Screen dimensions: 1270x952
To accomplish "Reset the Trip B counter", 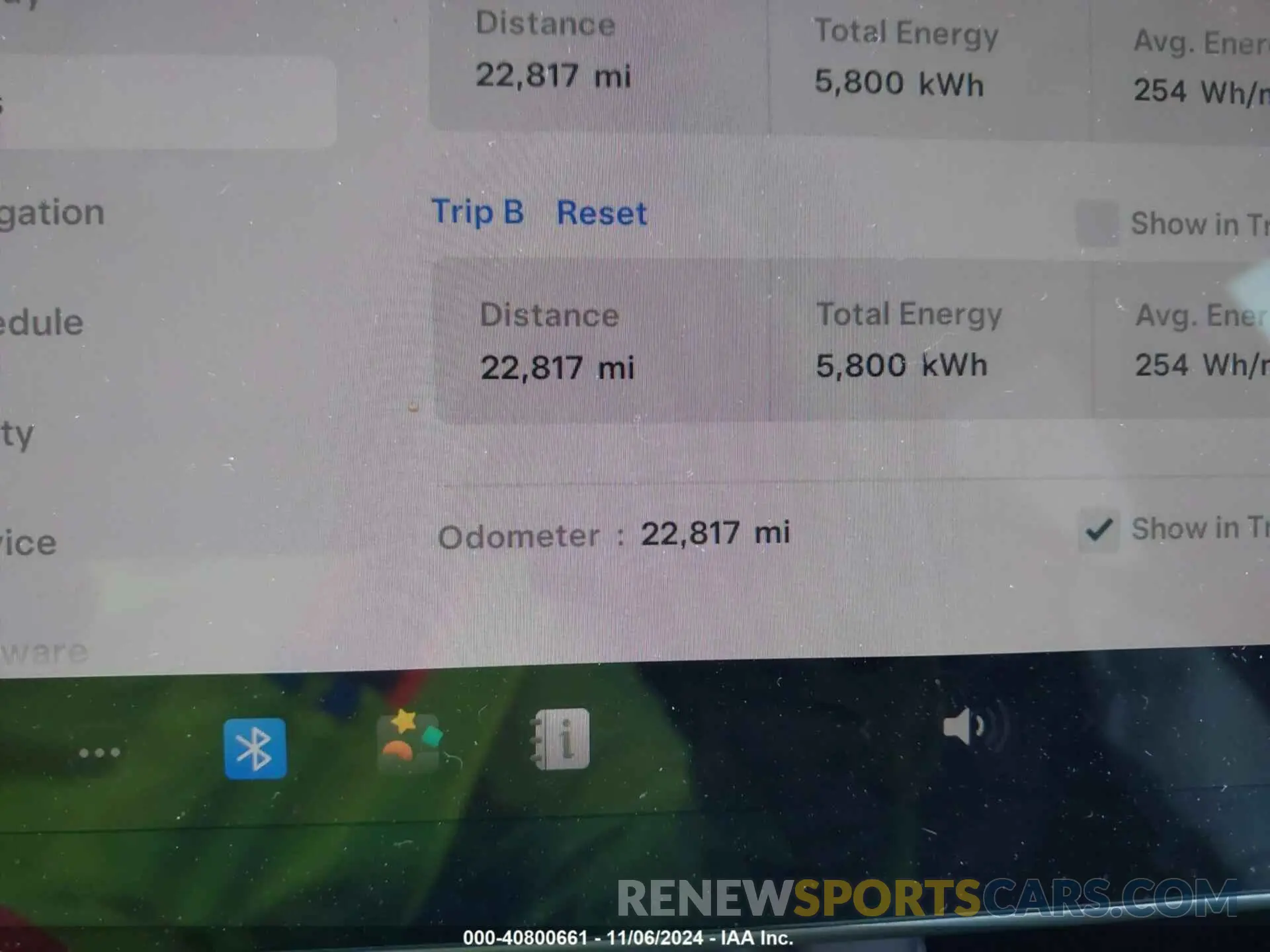I will coord(601,213).
